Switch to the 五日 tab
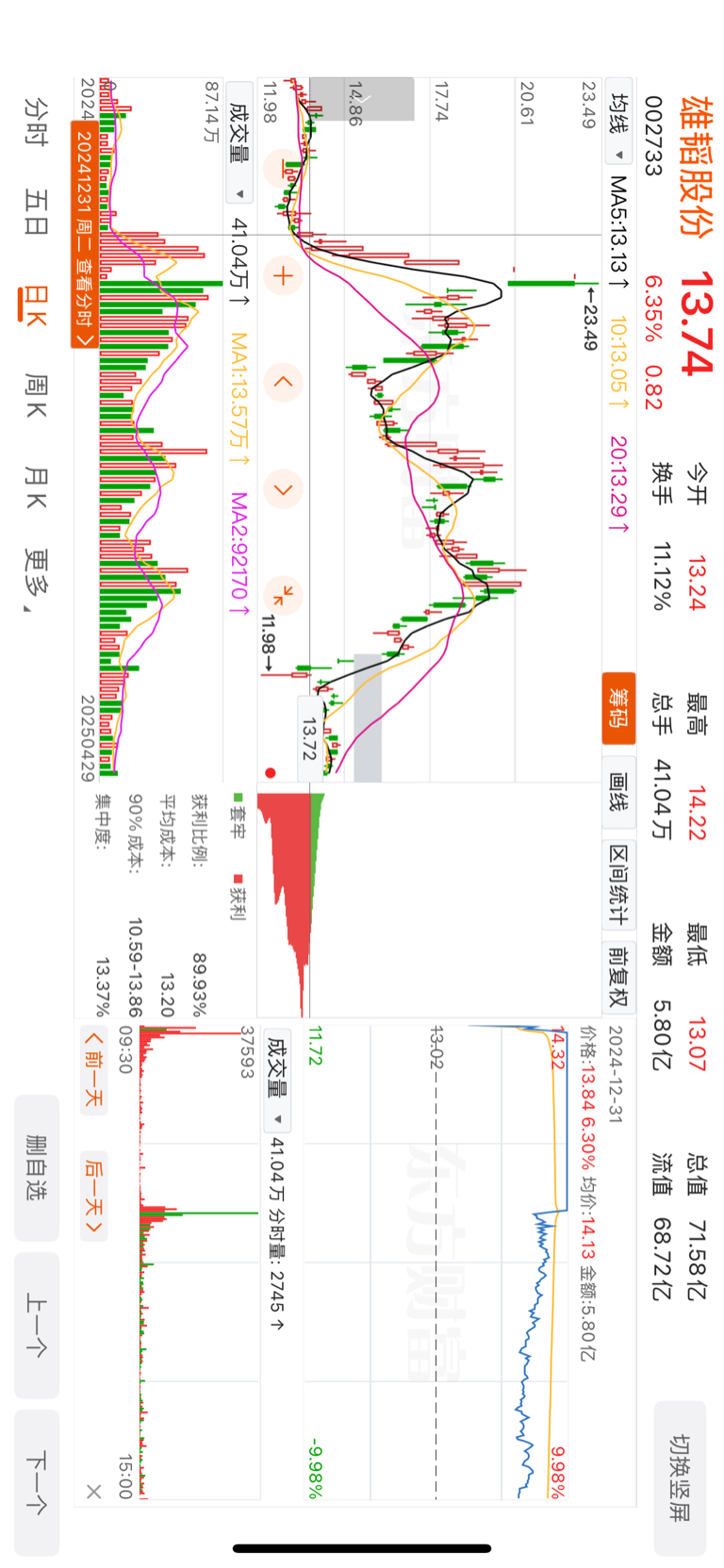Screen dimensions: 724x1568 point(36,212)
